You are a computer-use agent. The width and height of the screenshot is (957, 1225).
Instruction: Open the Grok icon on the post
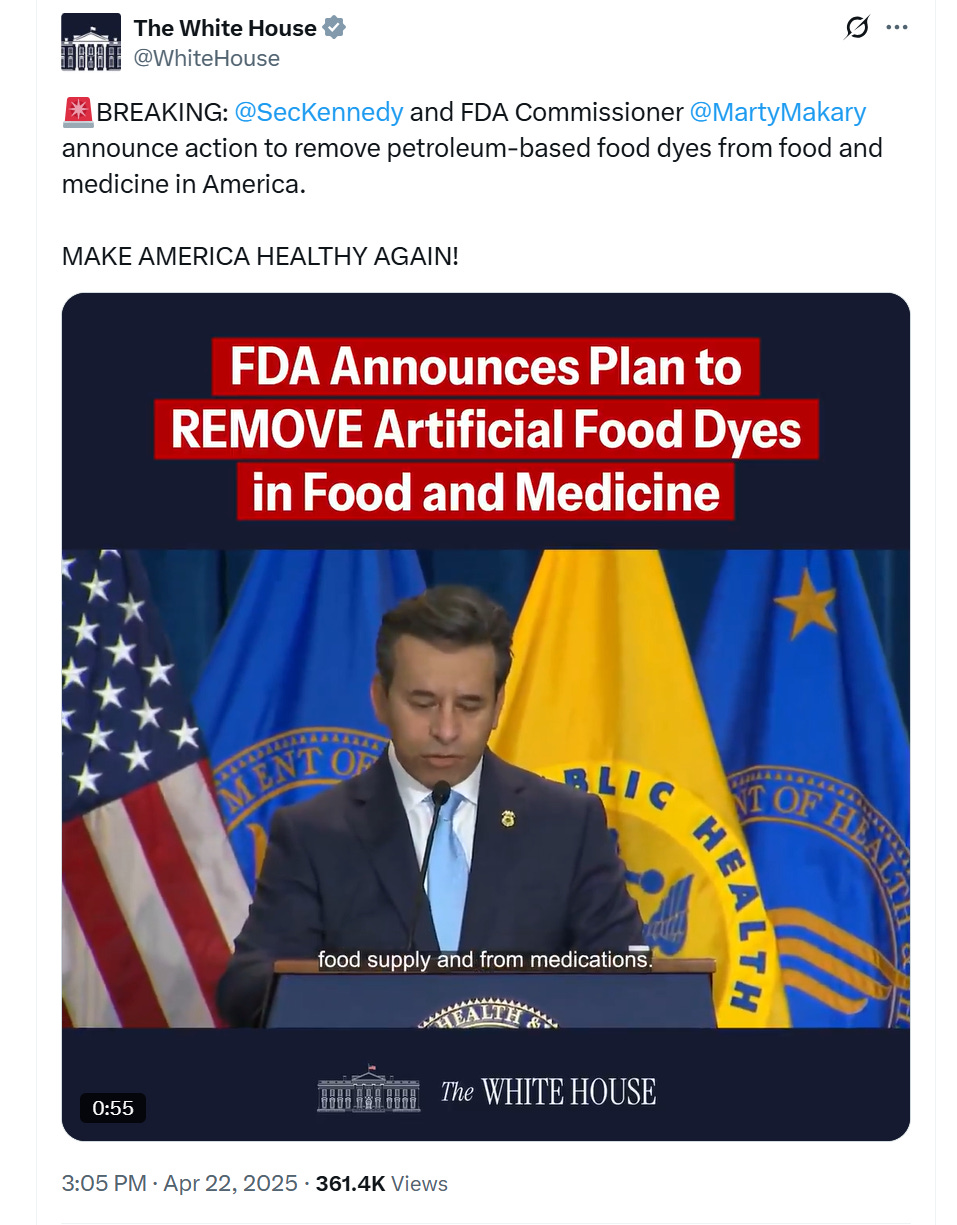coord(857,28)
